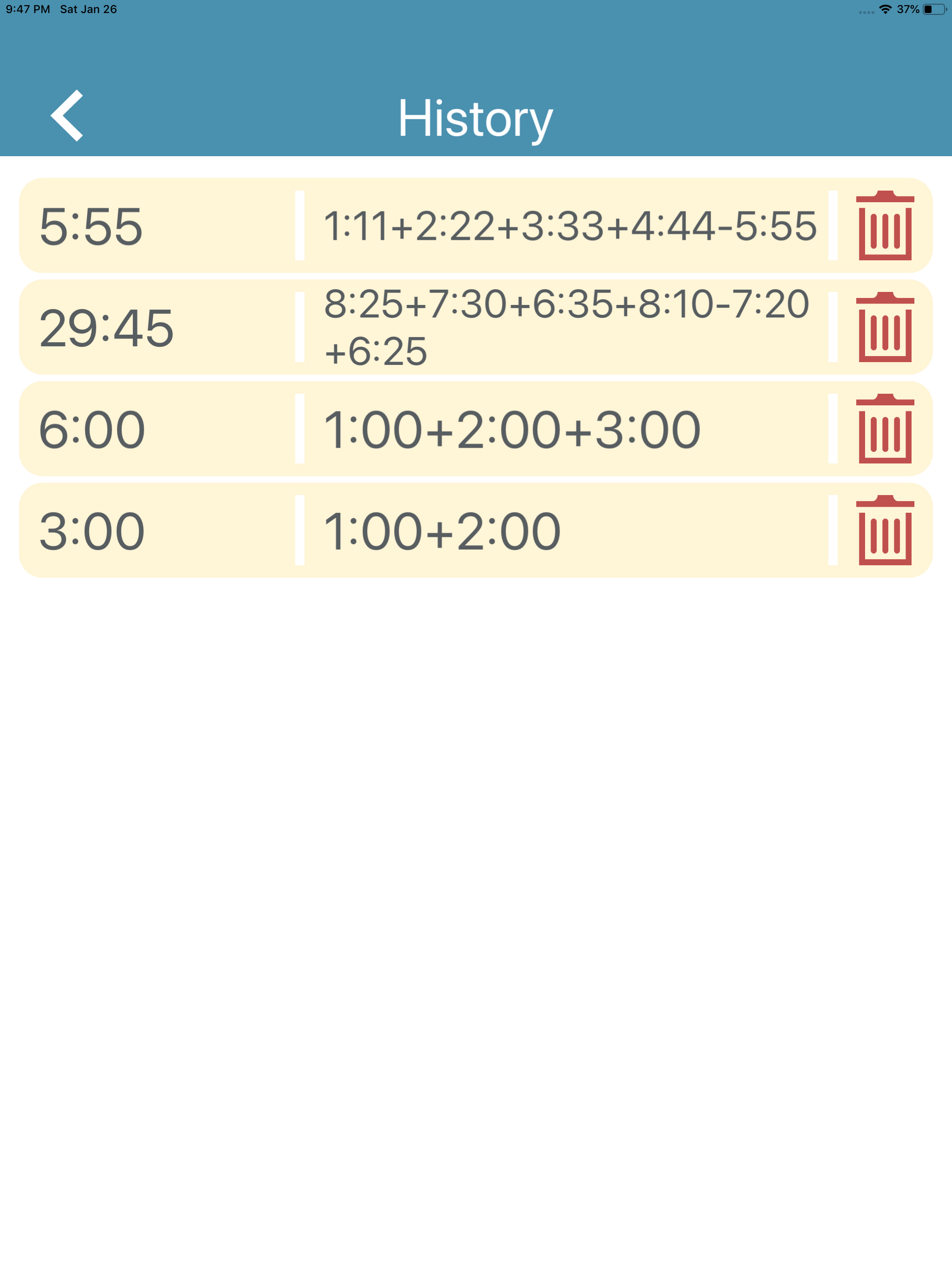Click the History title
Screen dimensions: 952x1270
476,118
